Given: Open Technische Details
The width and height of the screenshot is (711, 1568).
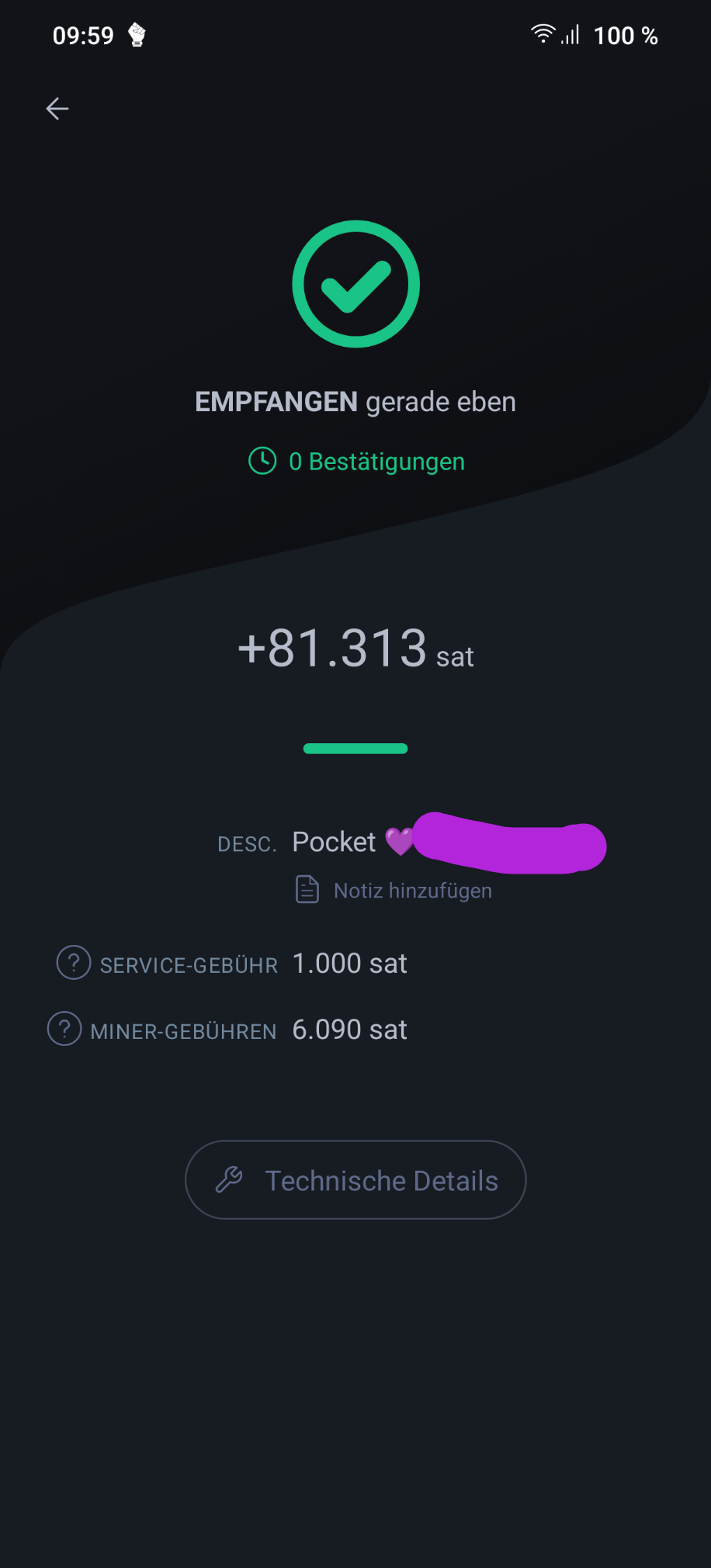Looking at the screenshot, I should 355,1179.
